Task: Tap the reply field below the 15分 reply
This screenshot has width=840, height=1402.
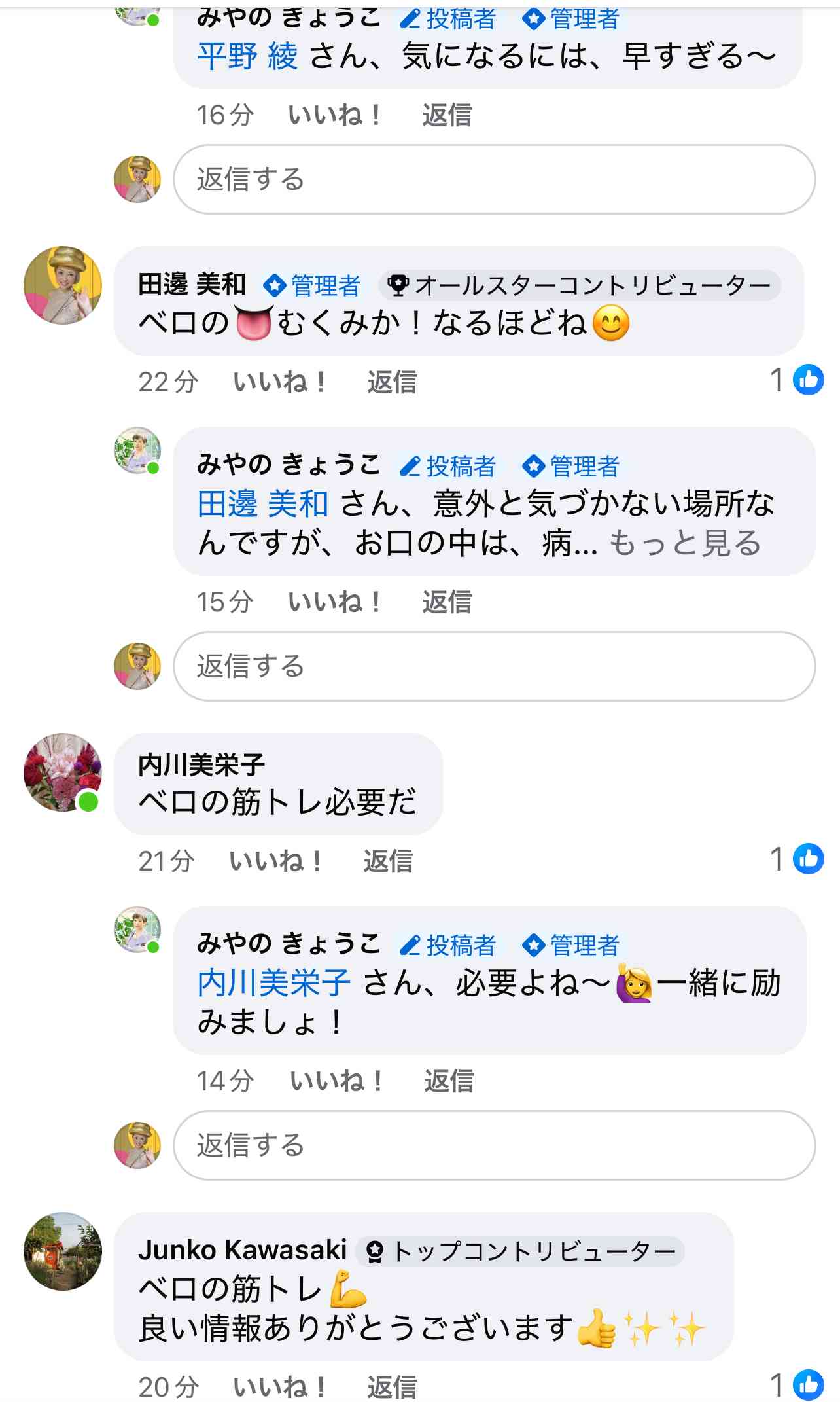Action: (494, 666)
